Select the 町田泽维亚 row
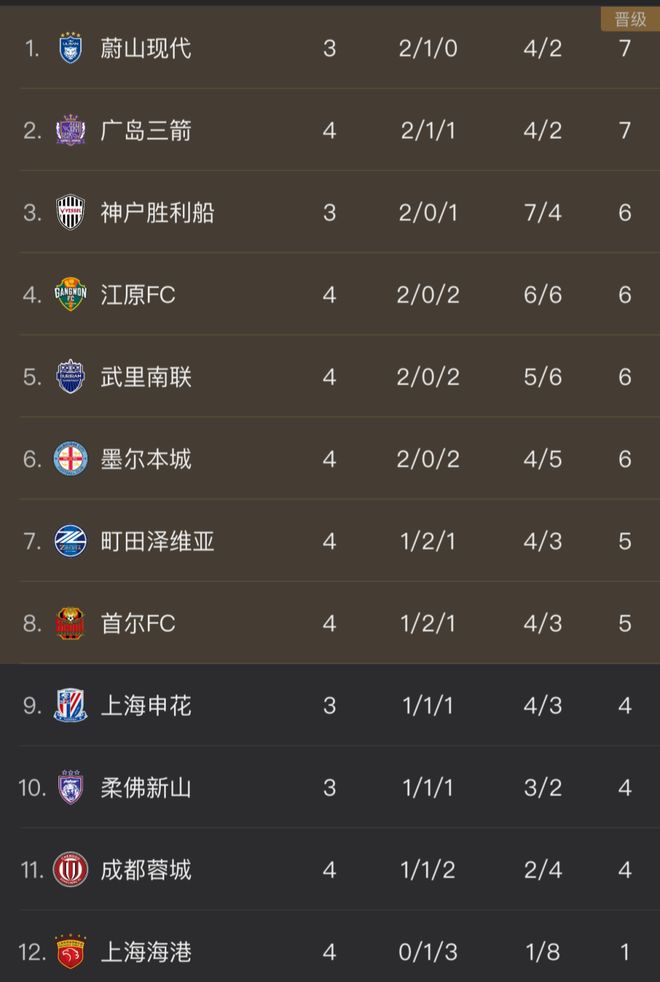 pyautogui.click(x=157, y=541)
